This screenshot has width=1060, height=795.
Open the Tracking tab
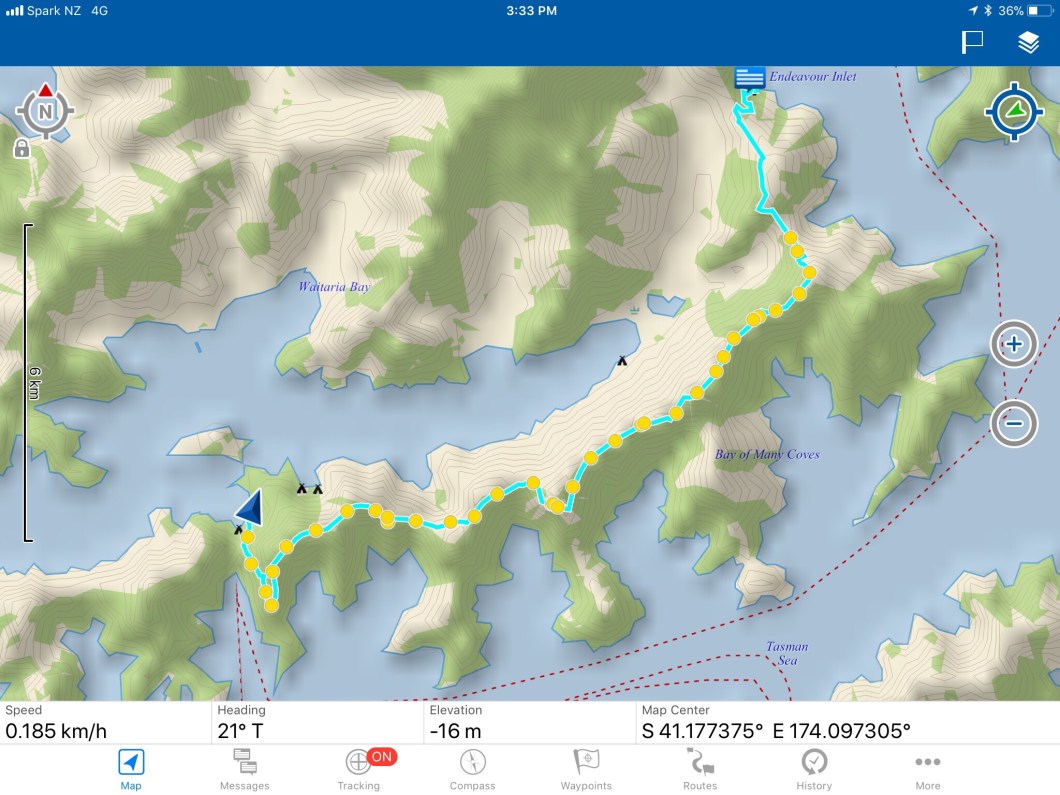click(359, 769)
